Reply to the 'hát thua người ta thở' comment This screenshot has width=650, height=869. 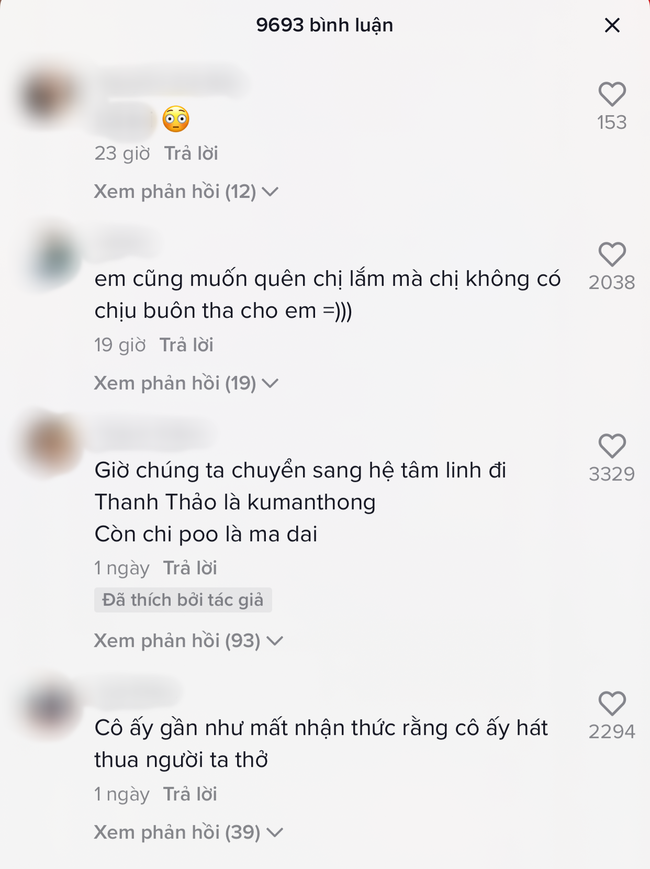tap(190, 794)
